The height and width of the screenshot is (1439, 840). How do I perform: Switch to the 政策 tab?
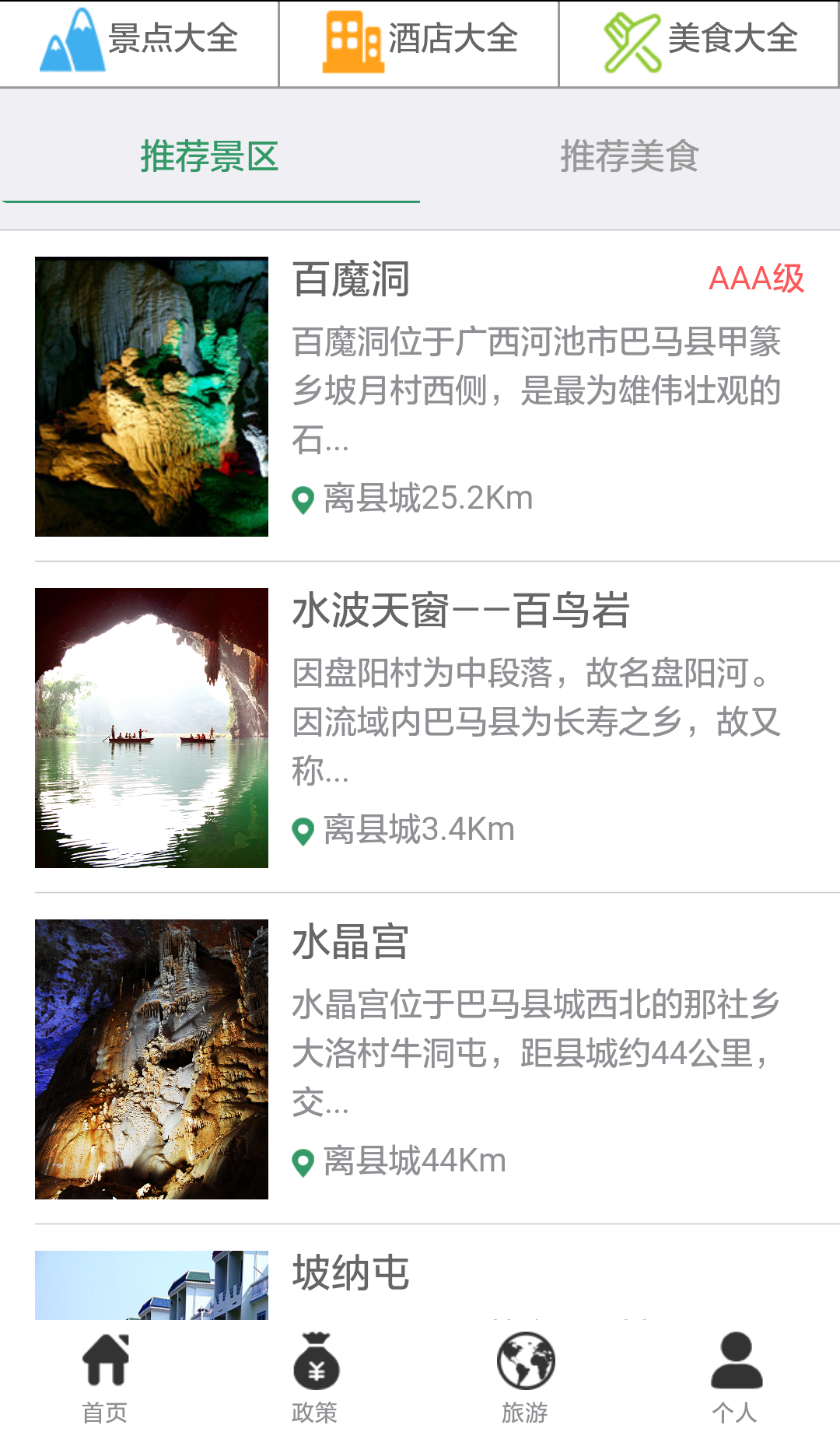pos(315,1378)
